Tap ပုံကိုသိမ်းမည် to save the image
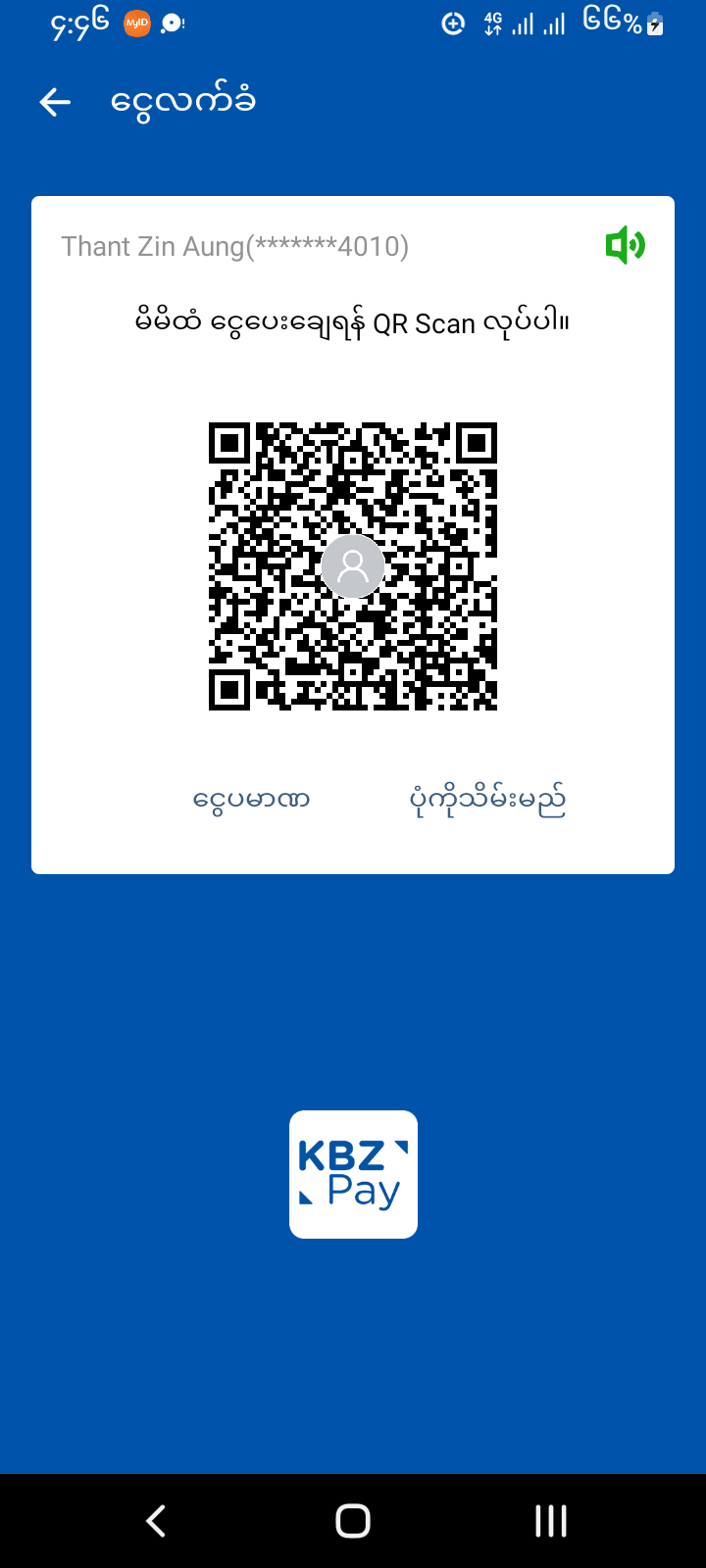706x1568 pixels. (x=487, y=800)
